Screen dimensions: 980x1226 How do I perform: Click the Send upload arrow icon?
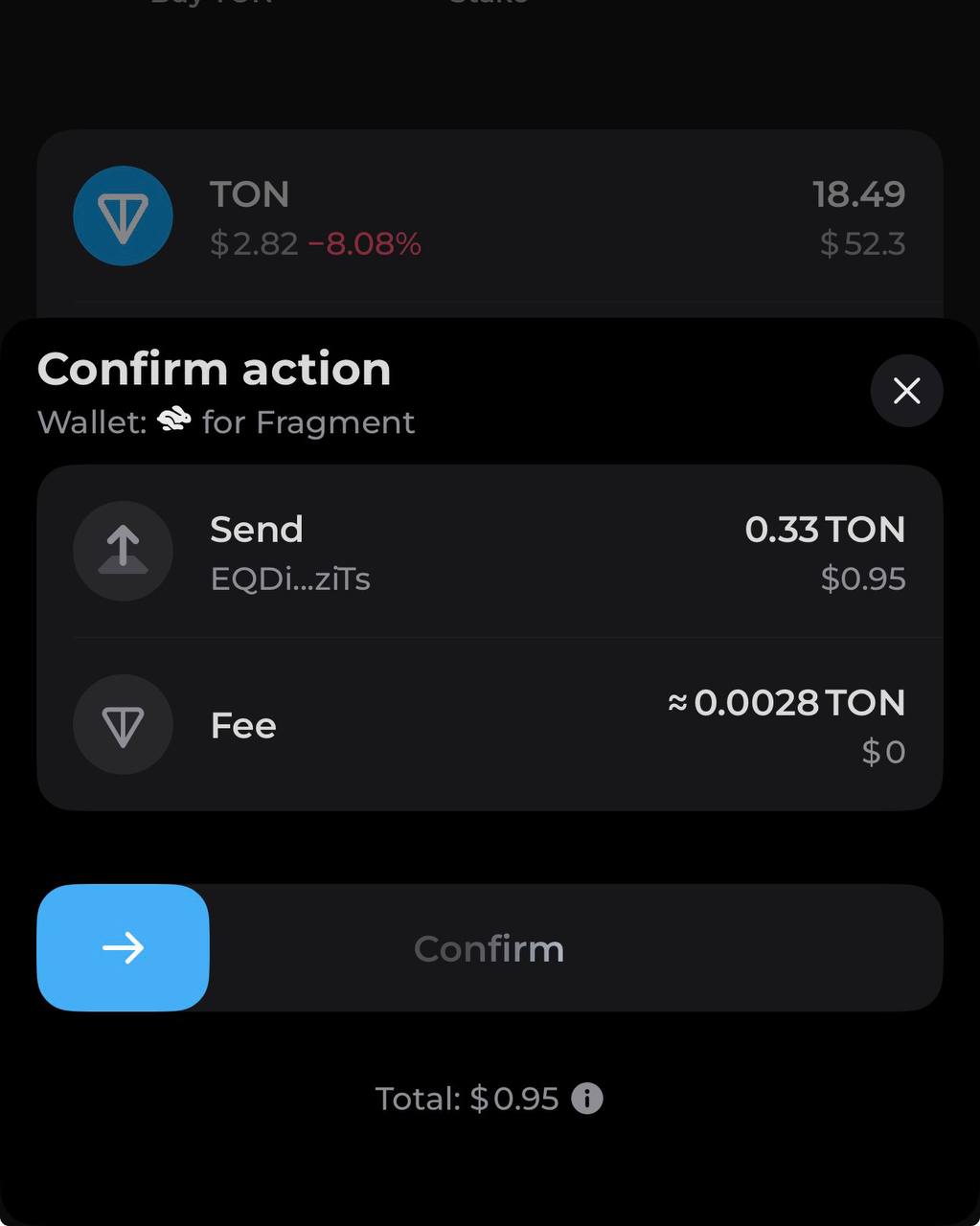pyautogui.click(x=123, y=552)
